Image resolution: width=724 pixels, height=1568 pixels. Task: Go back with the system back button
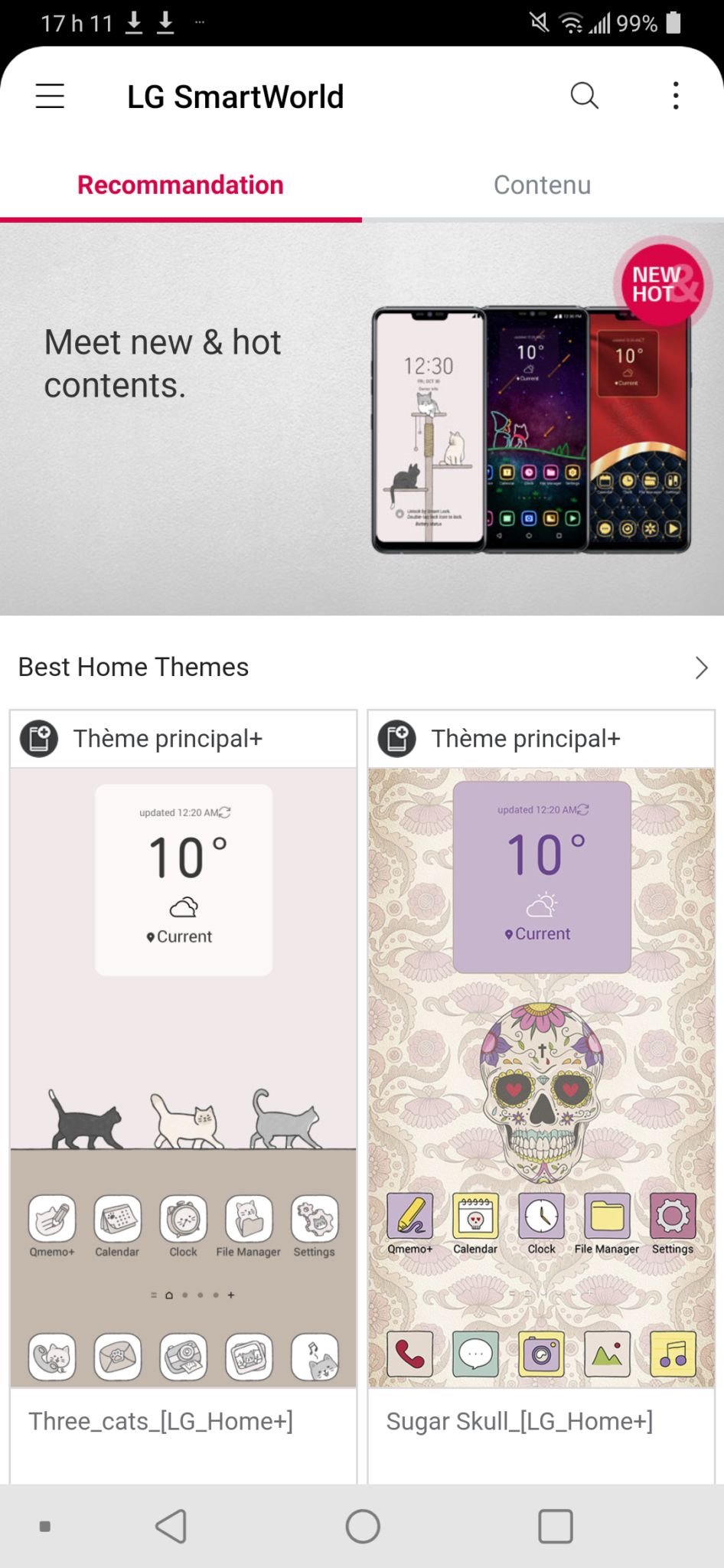coord(171,1526)
